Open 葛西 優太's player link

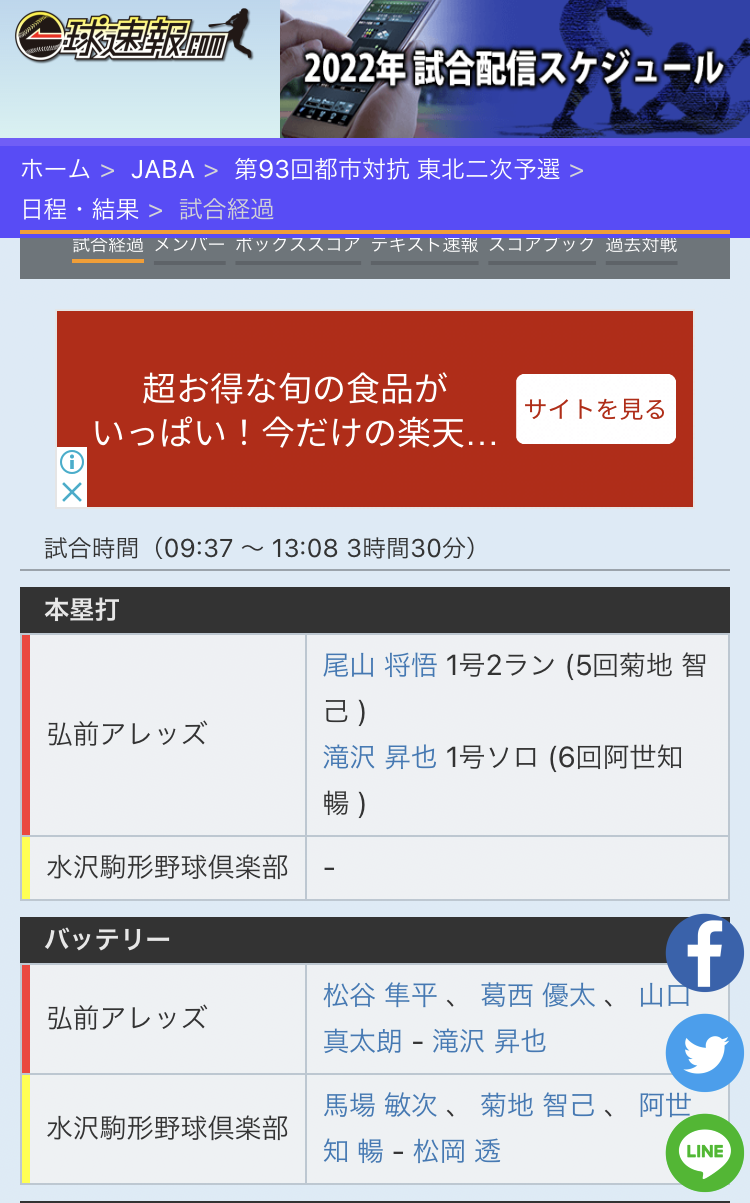[538, 995]
